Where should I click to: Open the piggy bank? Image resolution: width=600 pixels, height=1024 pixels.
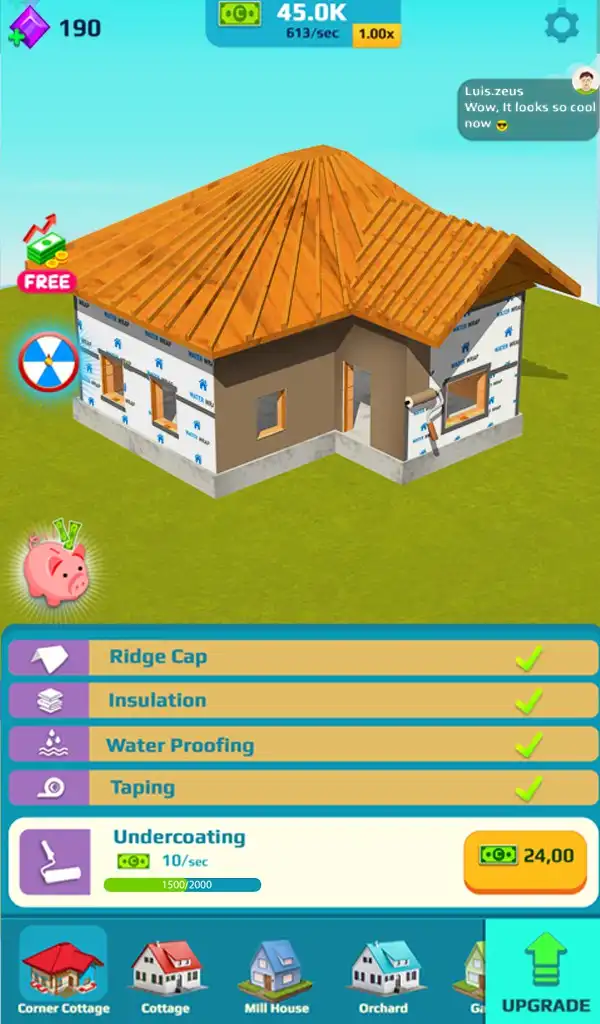pos(56,564)
